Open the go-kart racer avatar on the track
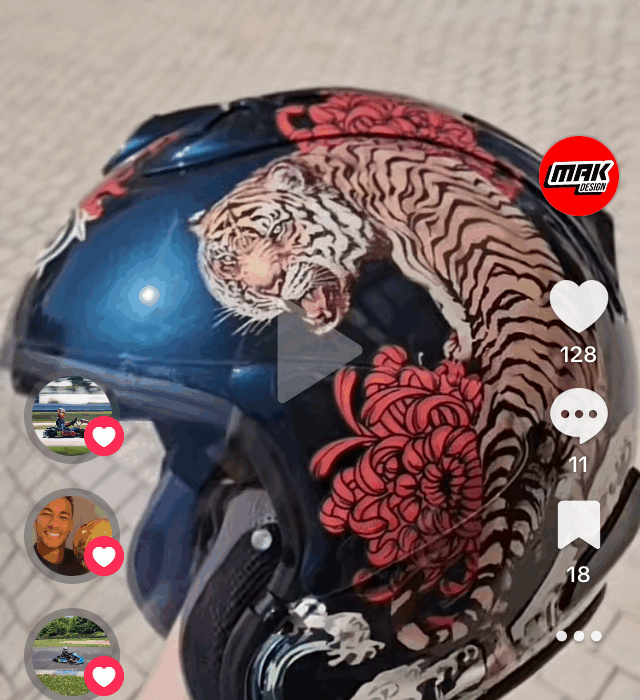The width and height of the screenshot is (640, 700). click(x=66, y=419)
